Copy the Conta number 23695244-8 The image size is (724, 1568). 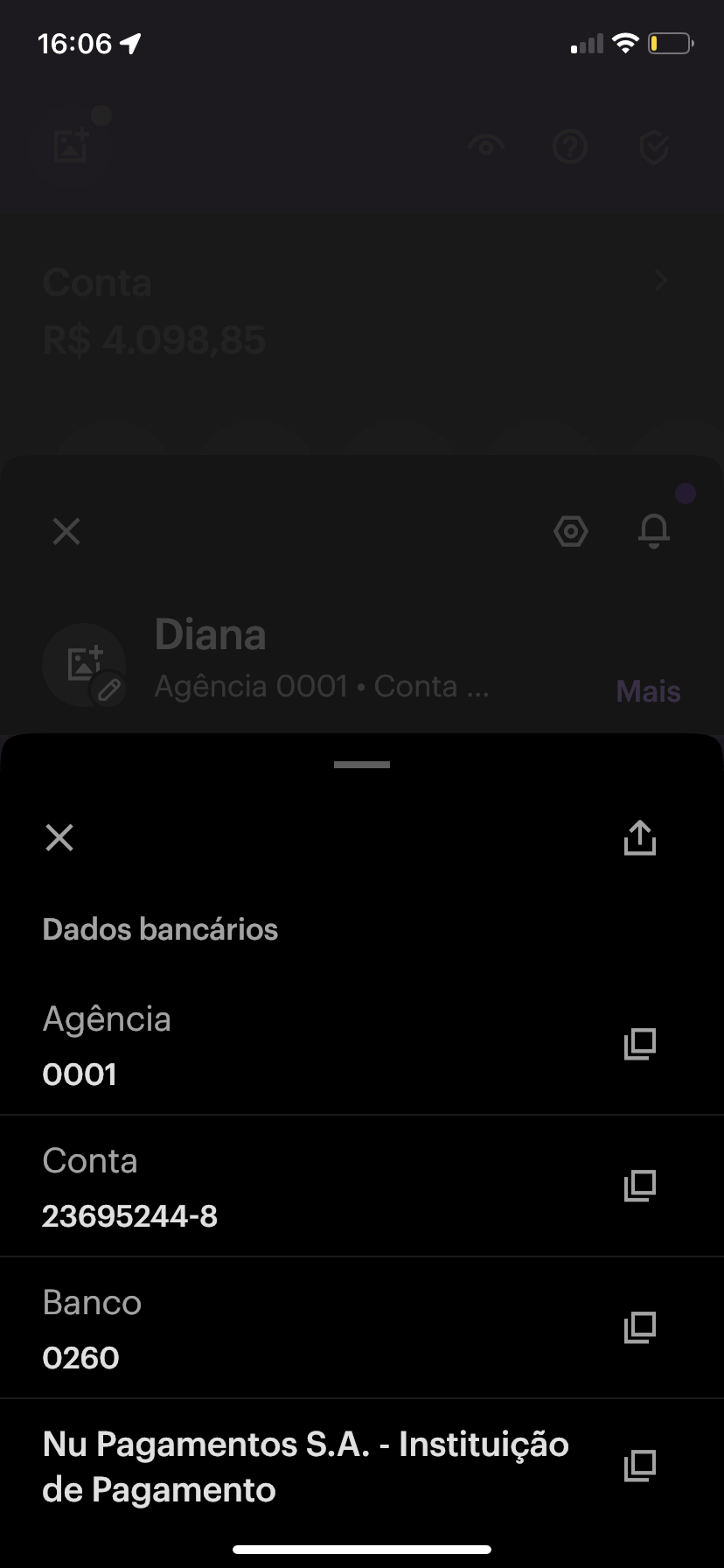coord(639,1186)
